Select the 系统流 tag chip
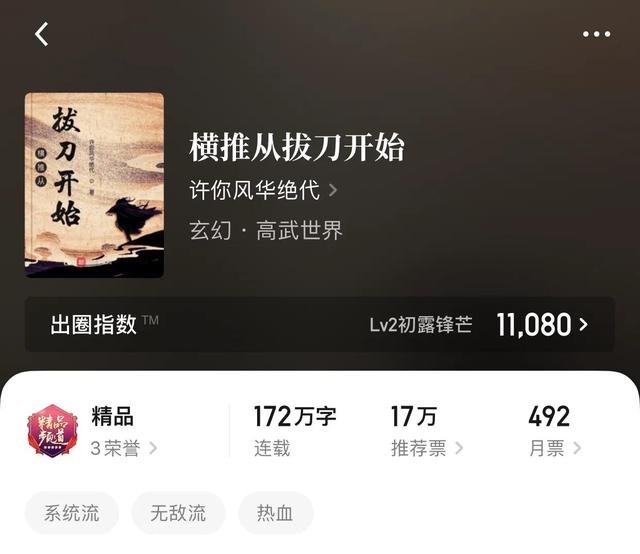The height and width of the screenshot is (554, 640). pyautogui.click(x=72, y=513)
